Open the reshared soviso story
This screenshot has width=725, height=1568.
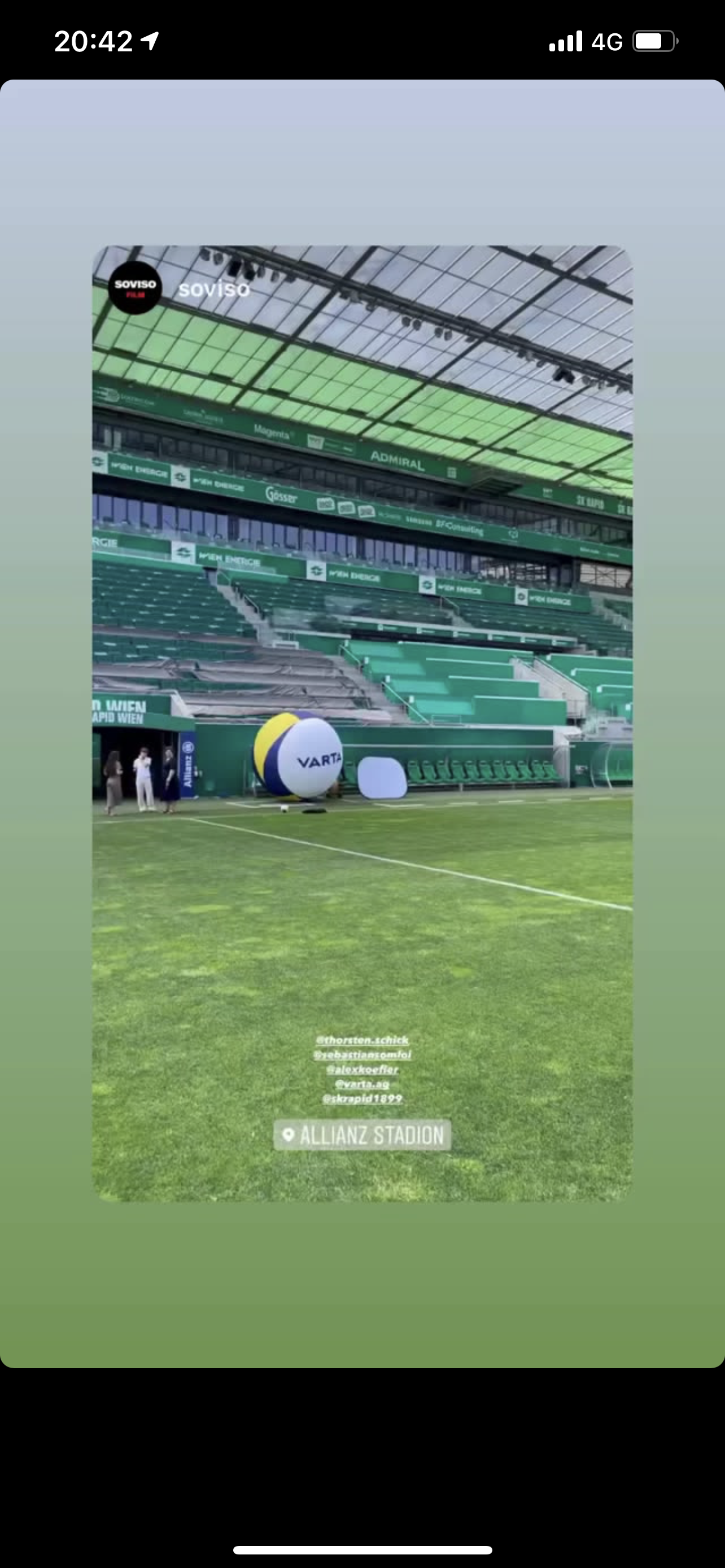pyautogui.click(x=362, y=723)
